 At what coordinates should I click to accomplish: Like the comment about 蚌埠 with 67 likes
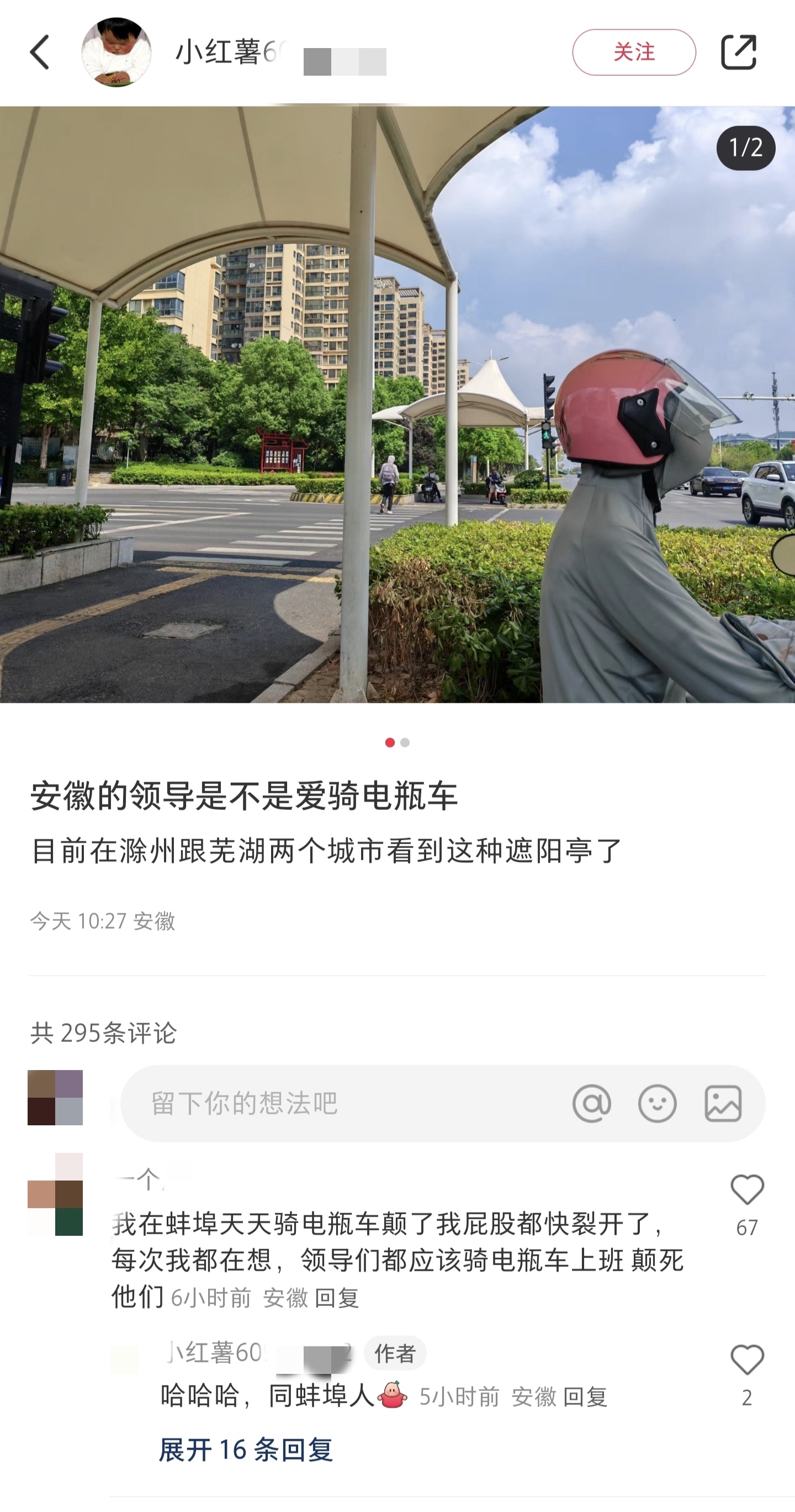tap(747, 1190)
